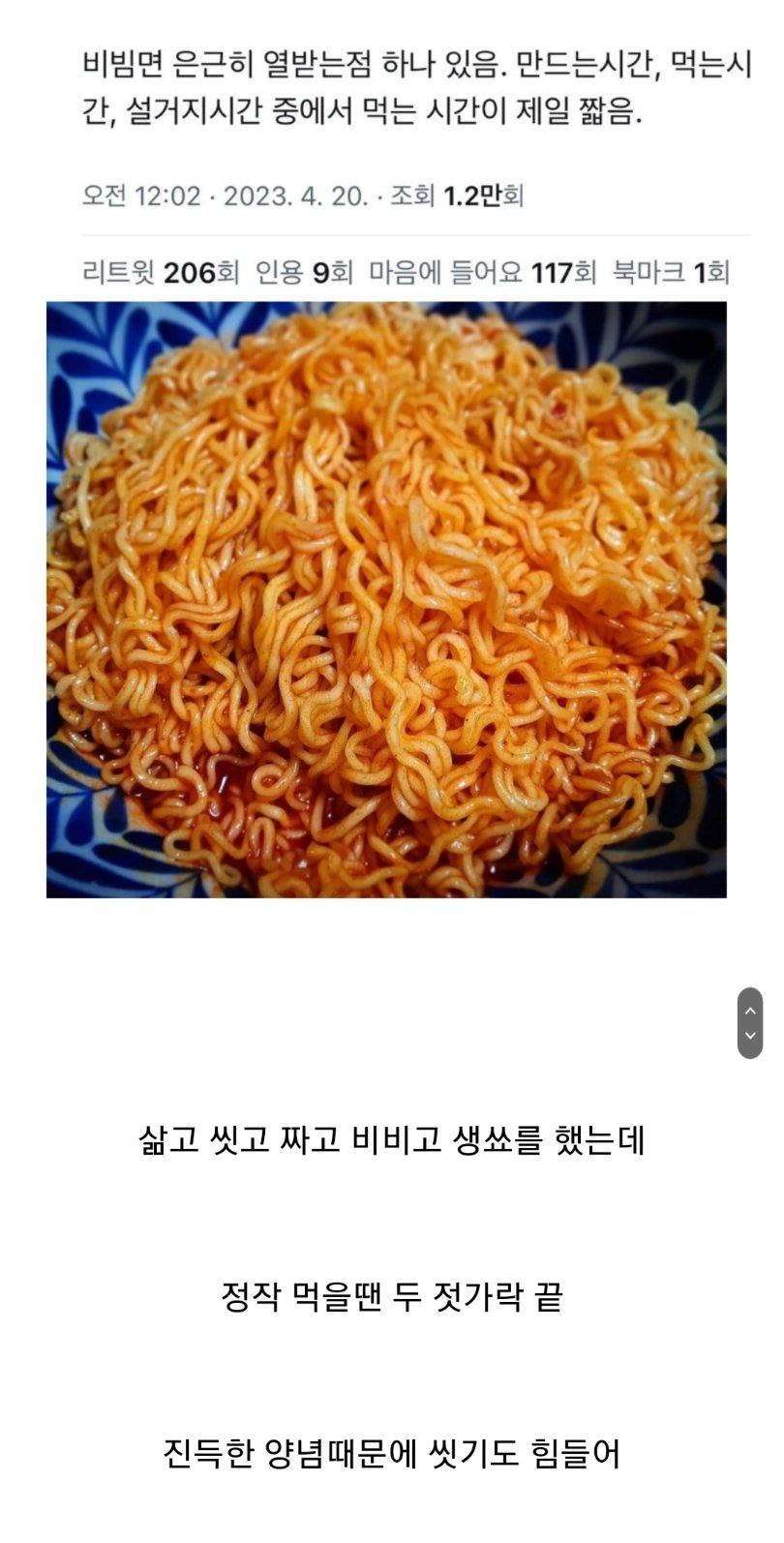Click the upward chevron on the scroll widget
Image resolution: width=784 pixels, height=1543 pixels.
click(x=750, y=1011)
